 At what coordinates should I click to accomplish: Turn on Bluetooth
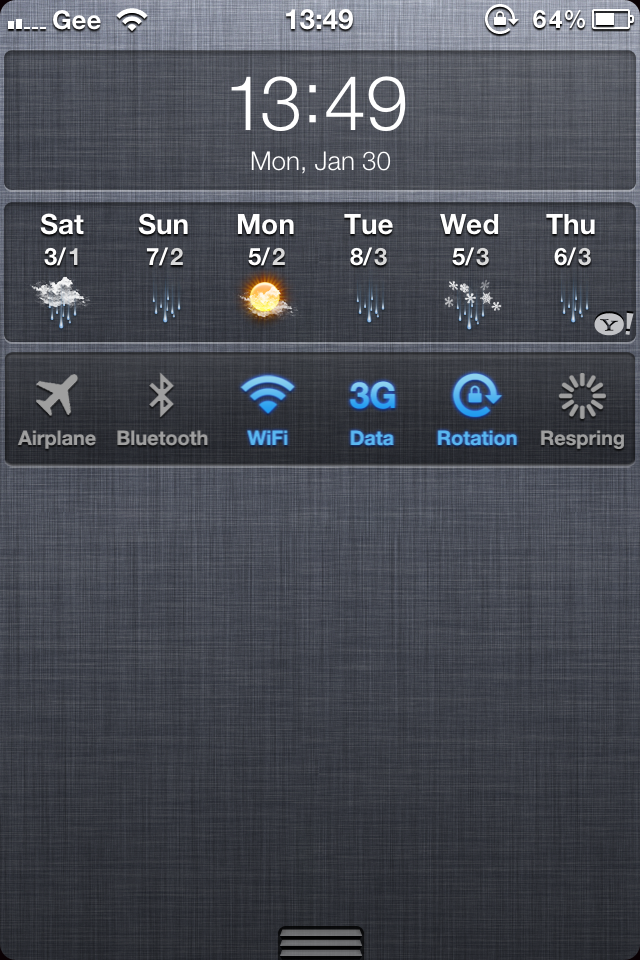click(x=162, y=408)
